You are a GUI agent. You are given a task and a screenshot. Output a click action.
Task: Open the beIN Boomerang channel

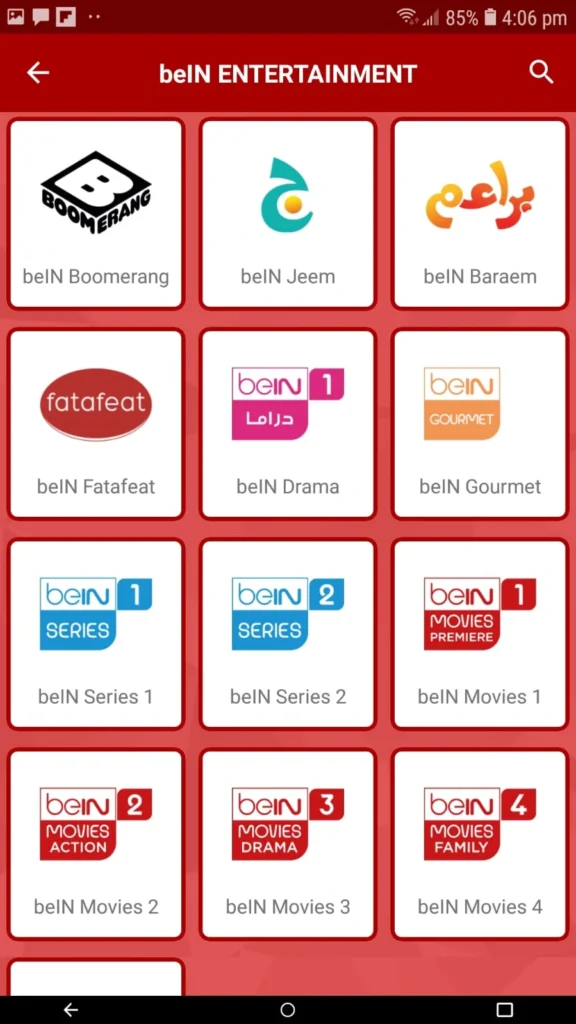96,214
